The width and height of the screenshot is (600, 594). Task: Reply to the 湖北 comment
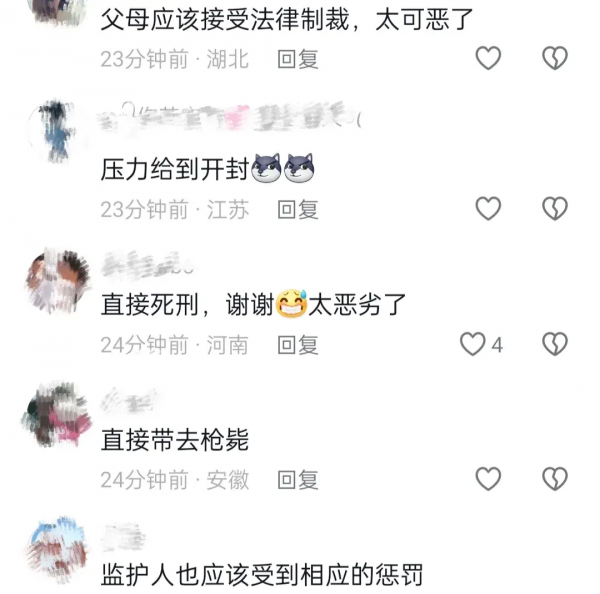298,59
